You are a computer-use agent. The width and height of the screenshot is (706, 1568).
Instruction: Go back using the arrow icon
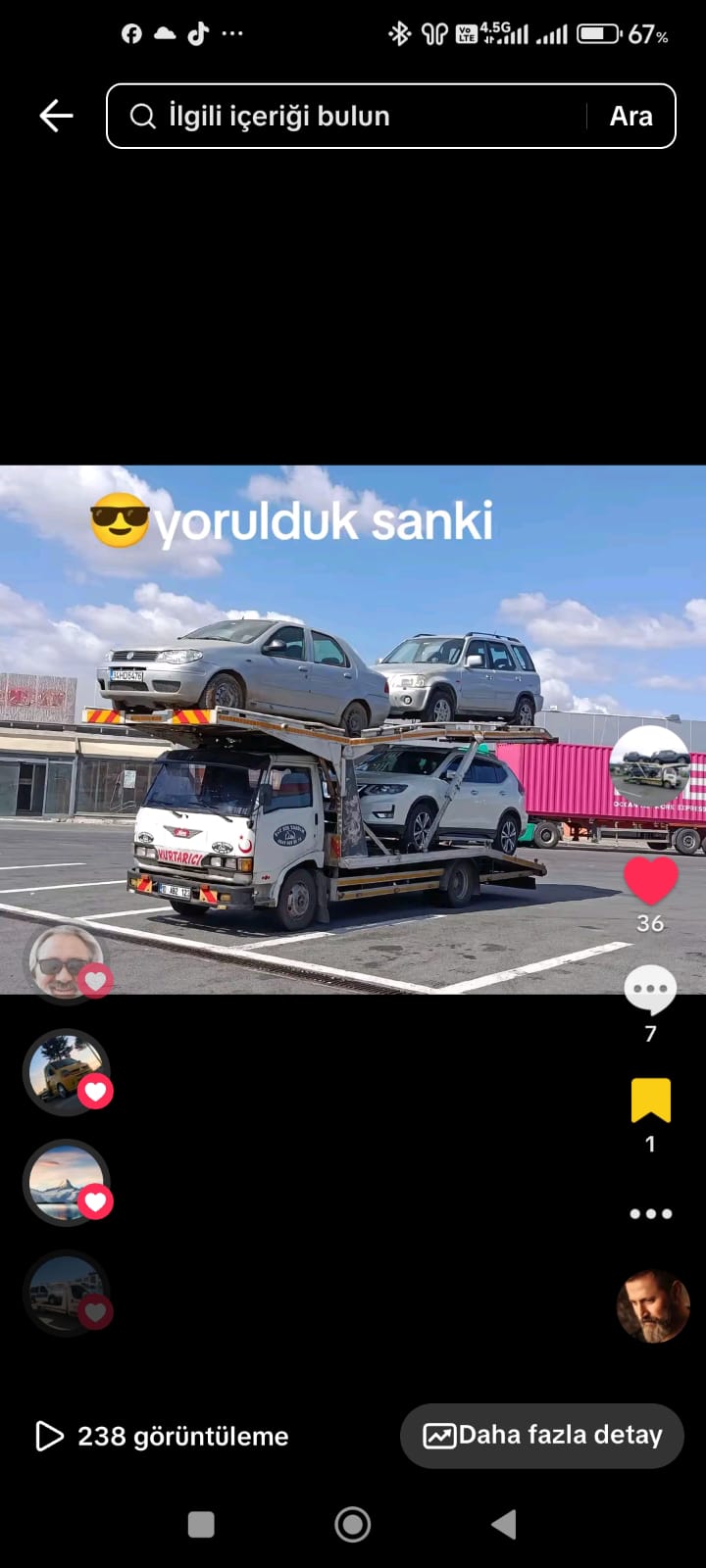(56, 116)
